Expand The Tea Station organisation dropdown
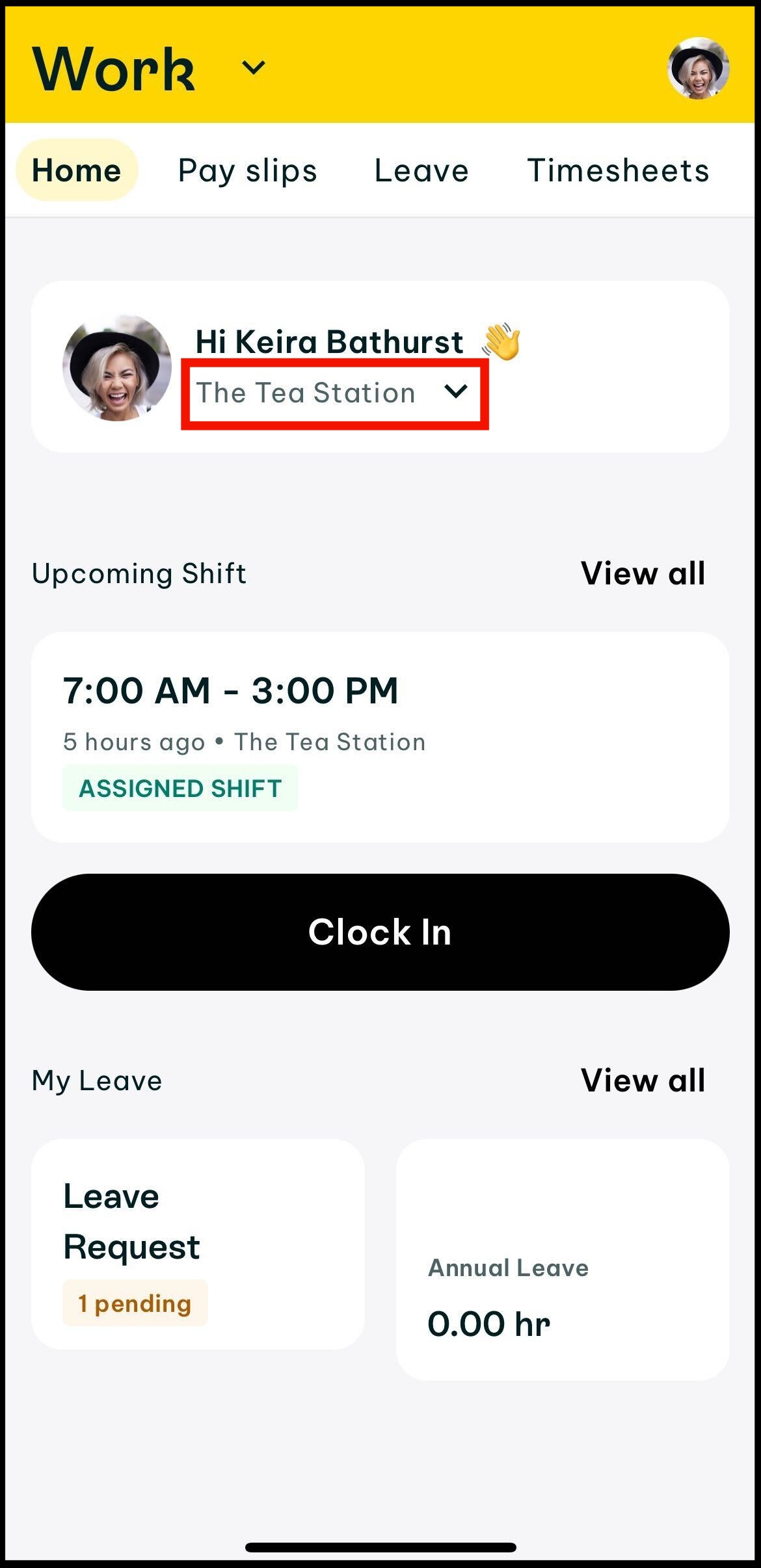Viewport: 761px width, 1568px height. (332, 392)
